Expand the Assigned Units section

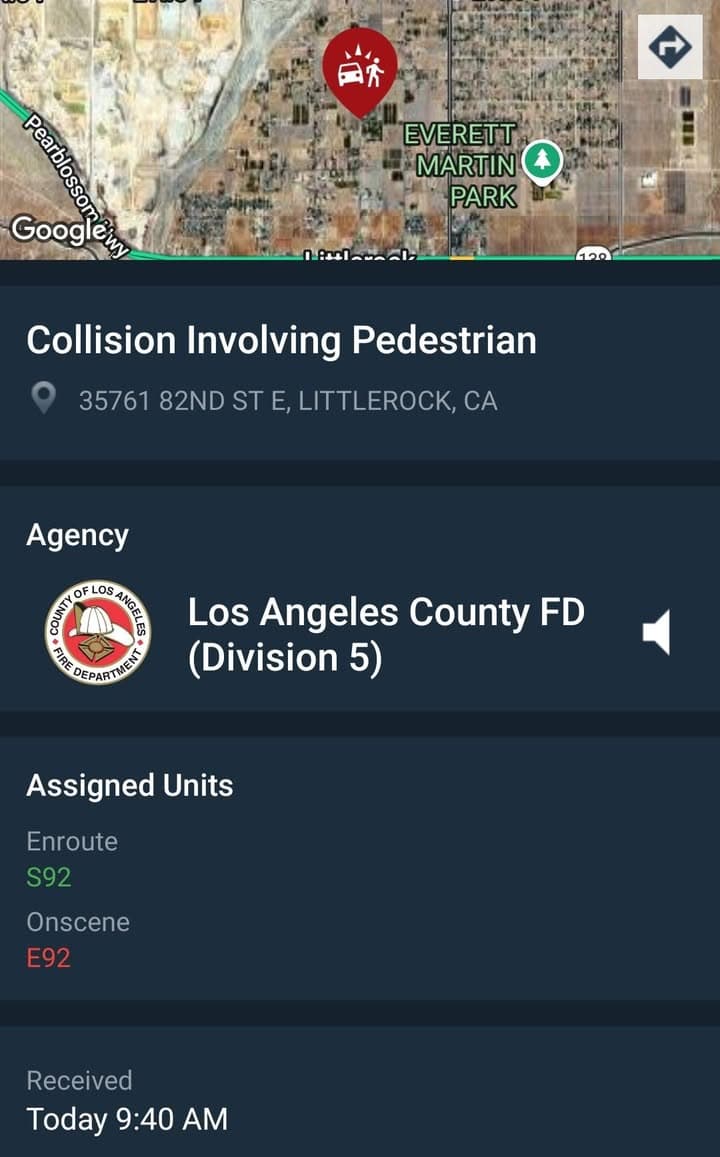130,786
